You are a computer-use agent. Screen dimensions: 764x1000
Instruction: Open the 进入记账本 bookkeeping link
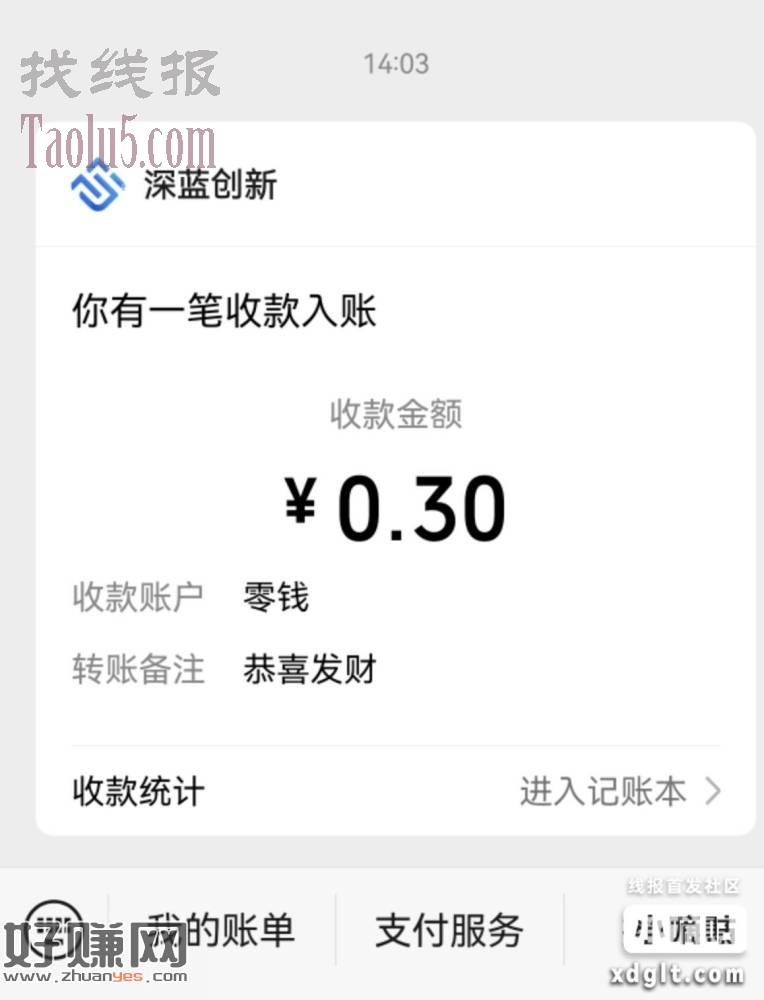click(619, 792)
